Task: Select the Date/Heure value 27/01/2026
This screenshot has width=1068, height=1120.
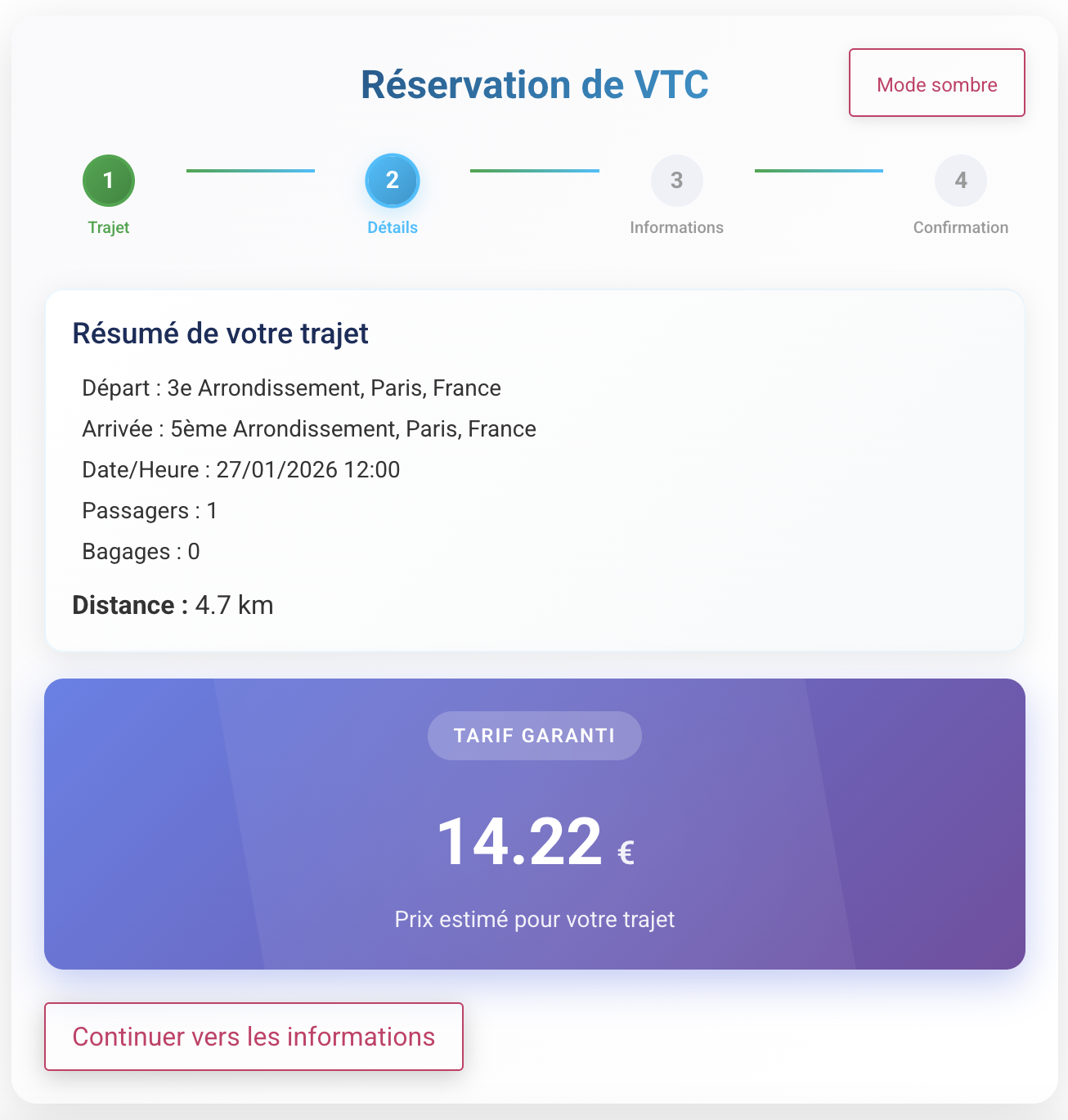Action: [x=240, y=469]
